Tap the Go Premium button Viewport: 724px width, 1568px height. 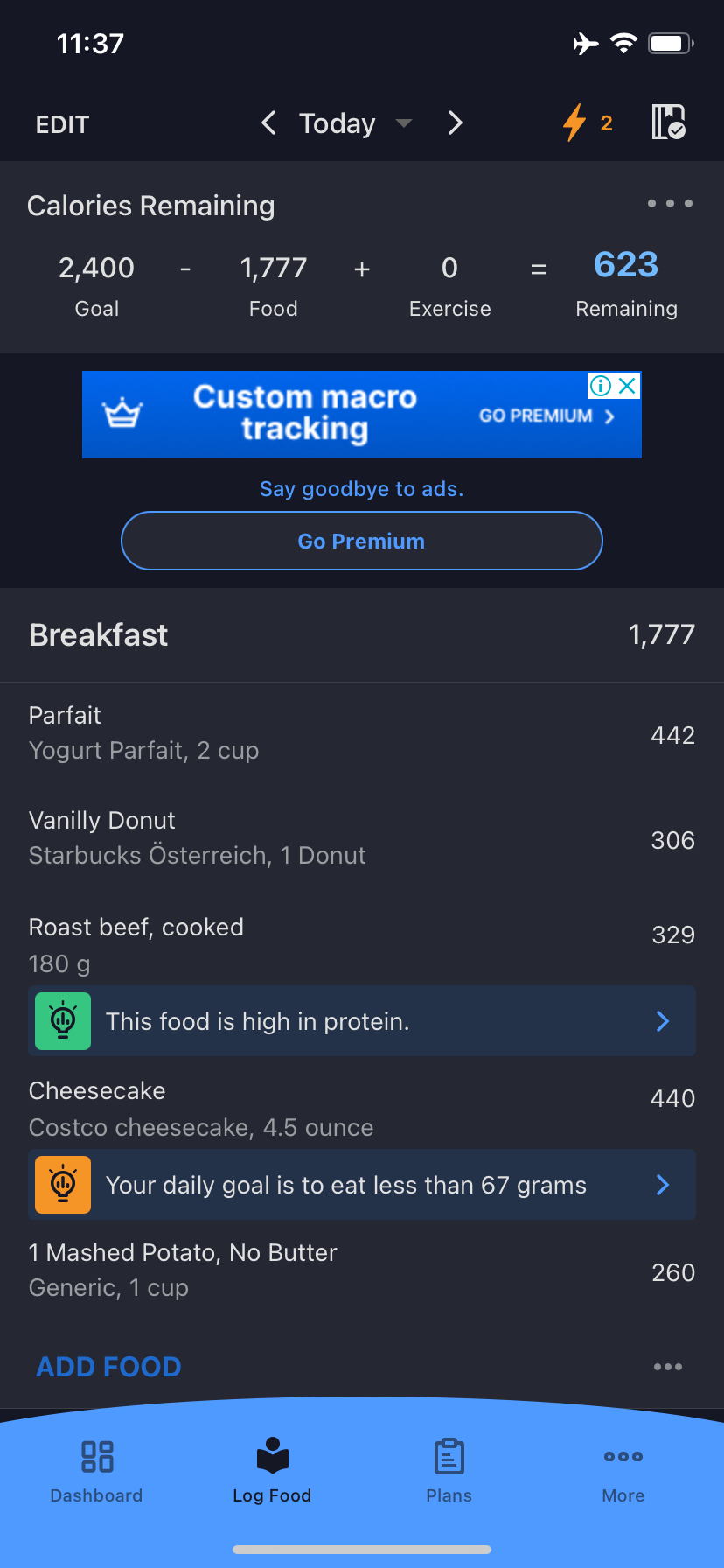click(x=361, y=541)
